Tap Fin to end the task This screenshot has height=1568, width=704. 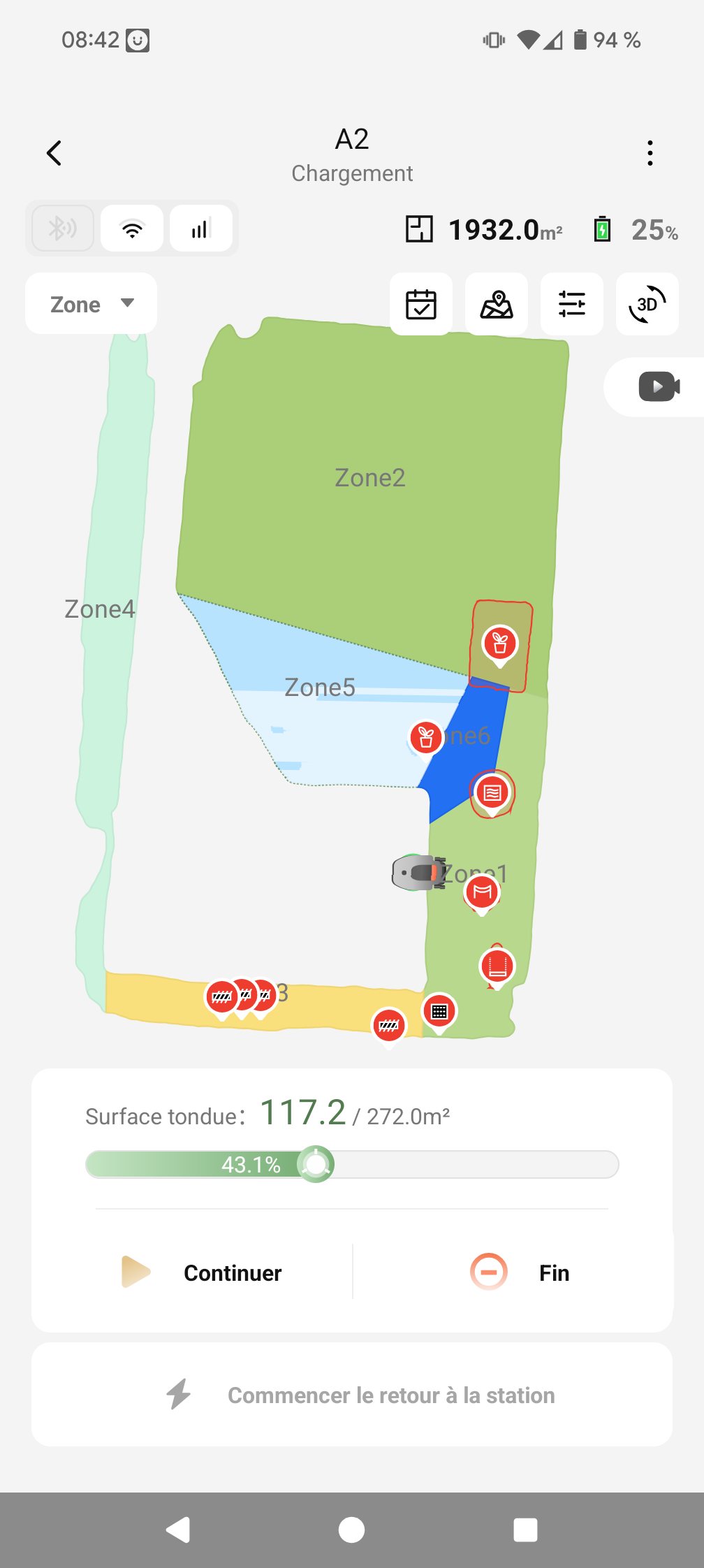520,1272
